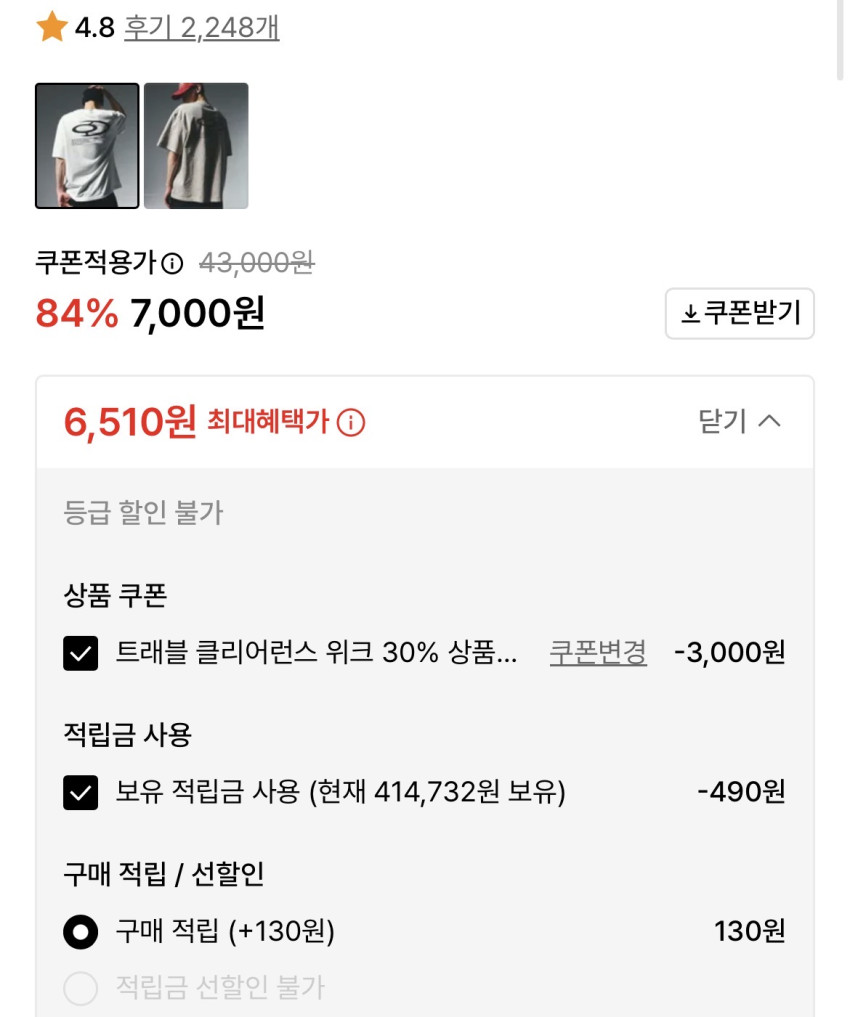Tap the info icon beside 최대혜택가
Screen dimensions: 850x1017
351,422
